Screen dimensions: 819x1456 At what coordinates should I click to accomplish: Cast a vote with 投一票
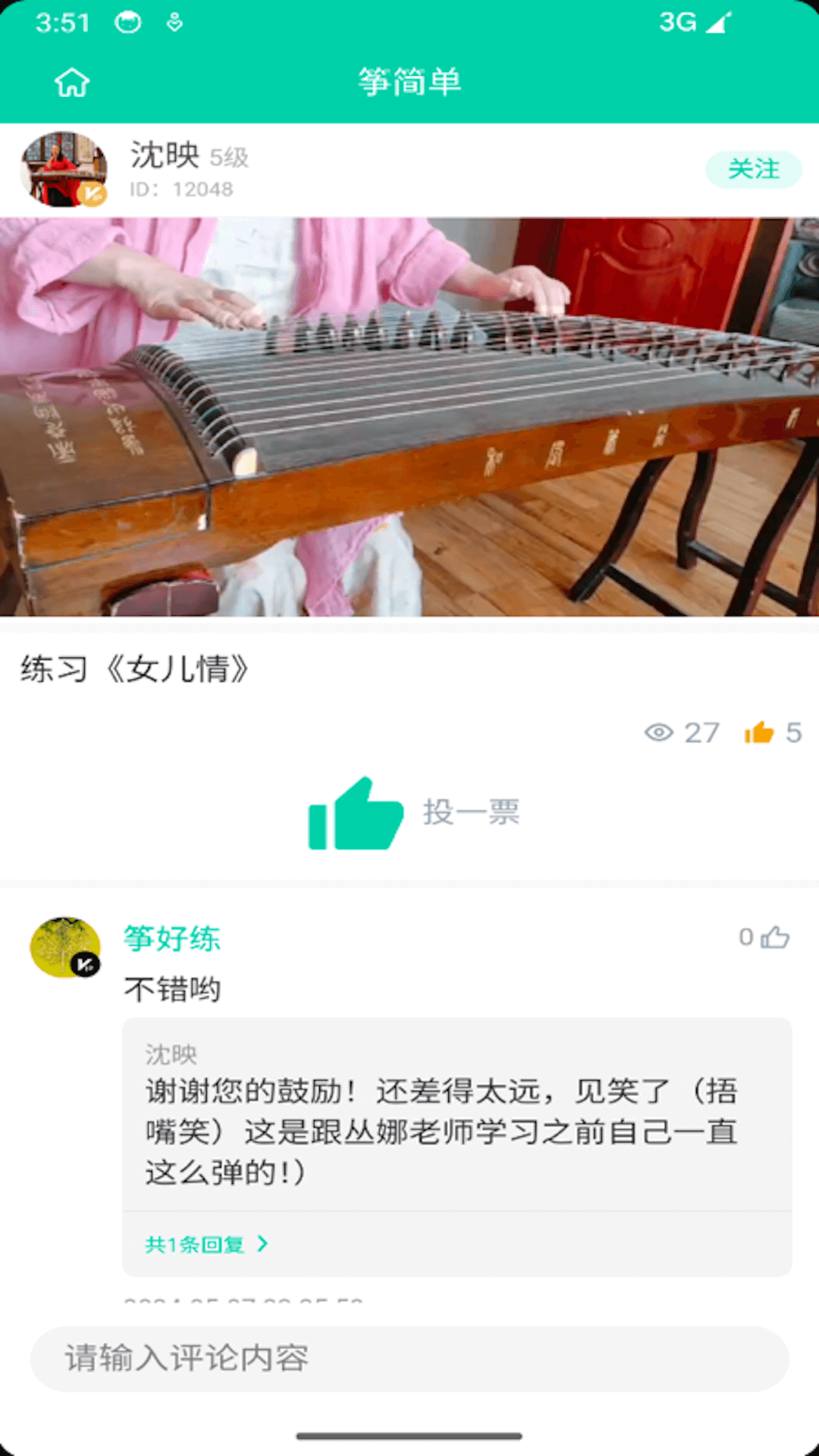pos(413,813)
